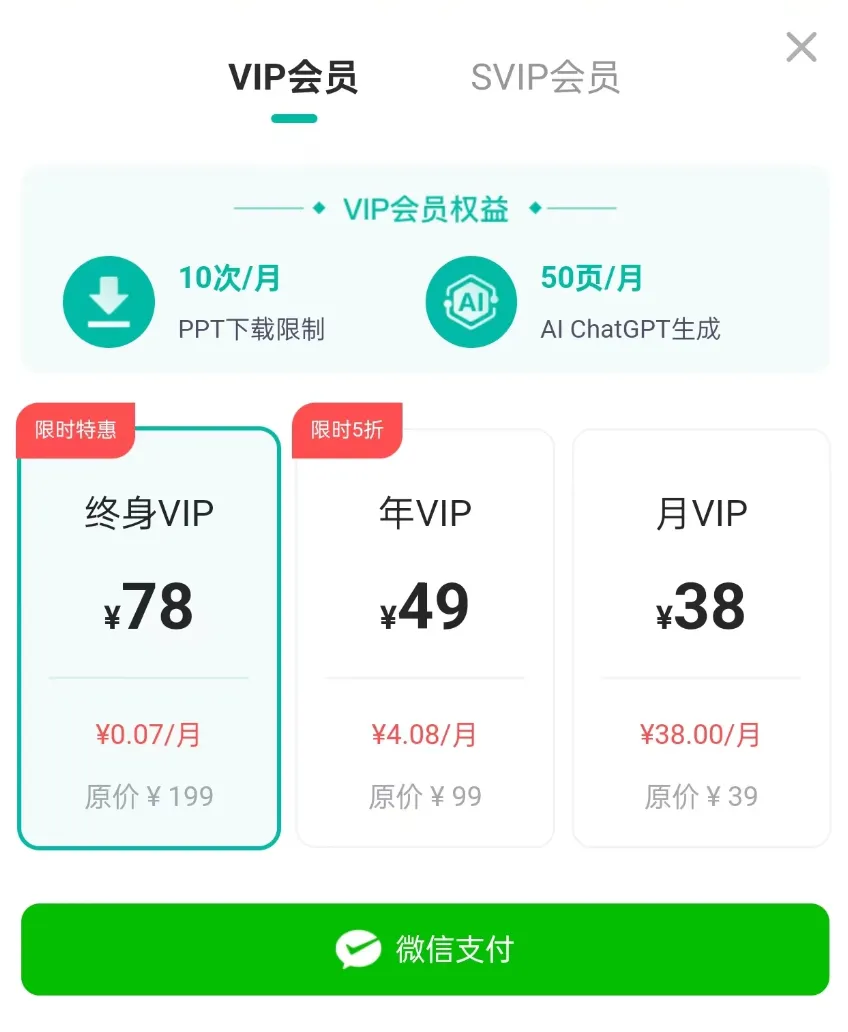Choose the 终身VIP ¥78 plan

pyautogui.click(x=149, y=638)
